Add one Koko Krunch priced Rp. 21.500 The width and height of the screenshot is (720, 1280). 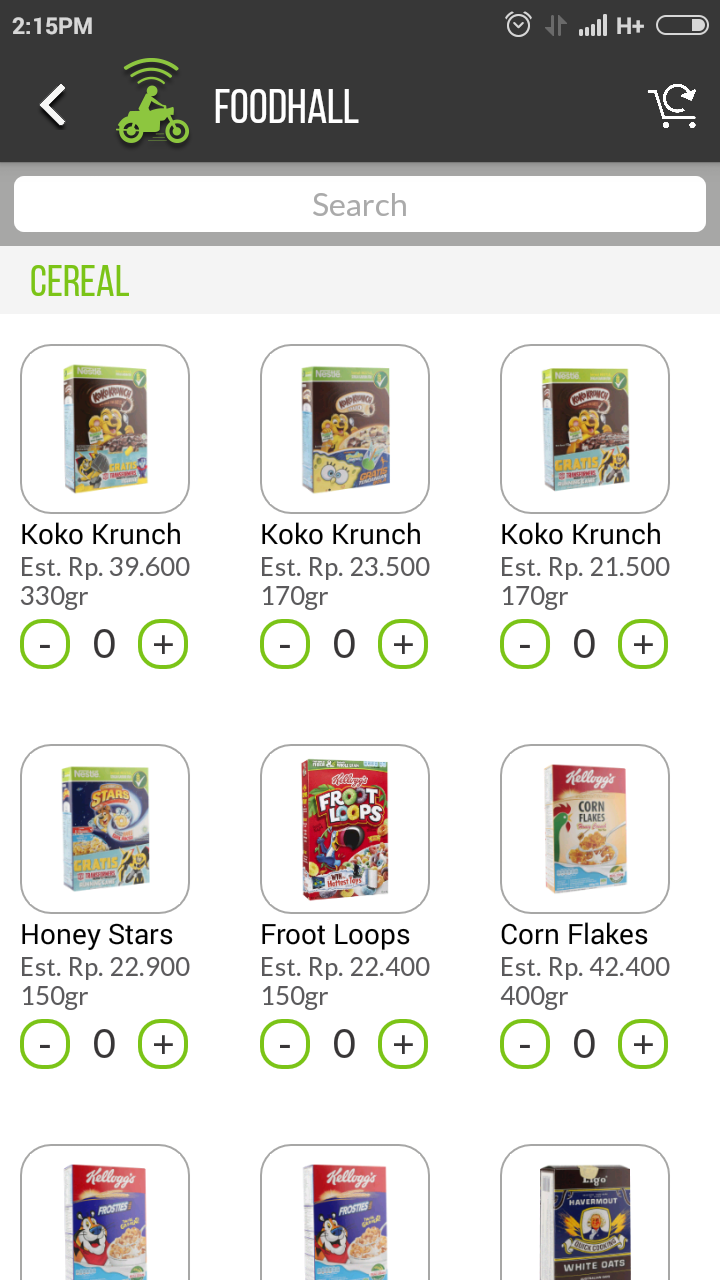[643, 644]
